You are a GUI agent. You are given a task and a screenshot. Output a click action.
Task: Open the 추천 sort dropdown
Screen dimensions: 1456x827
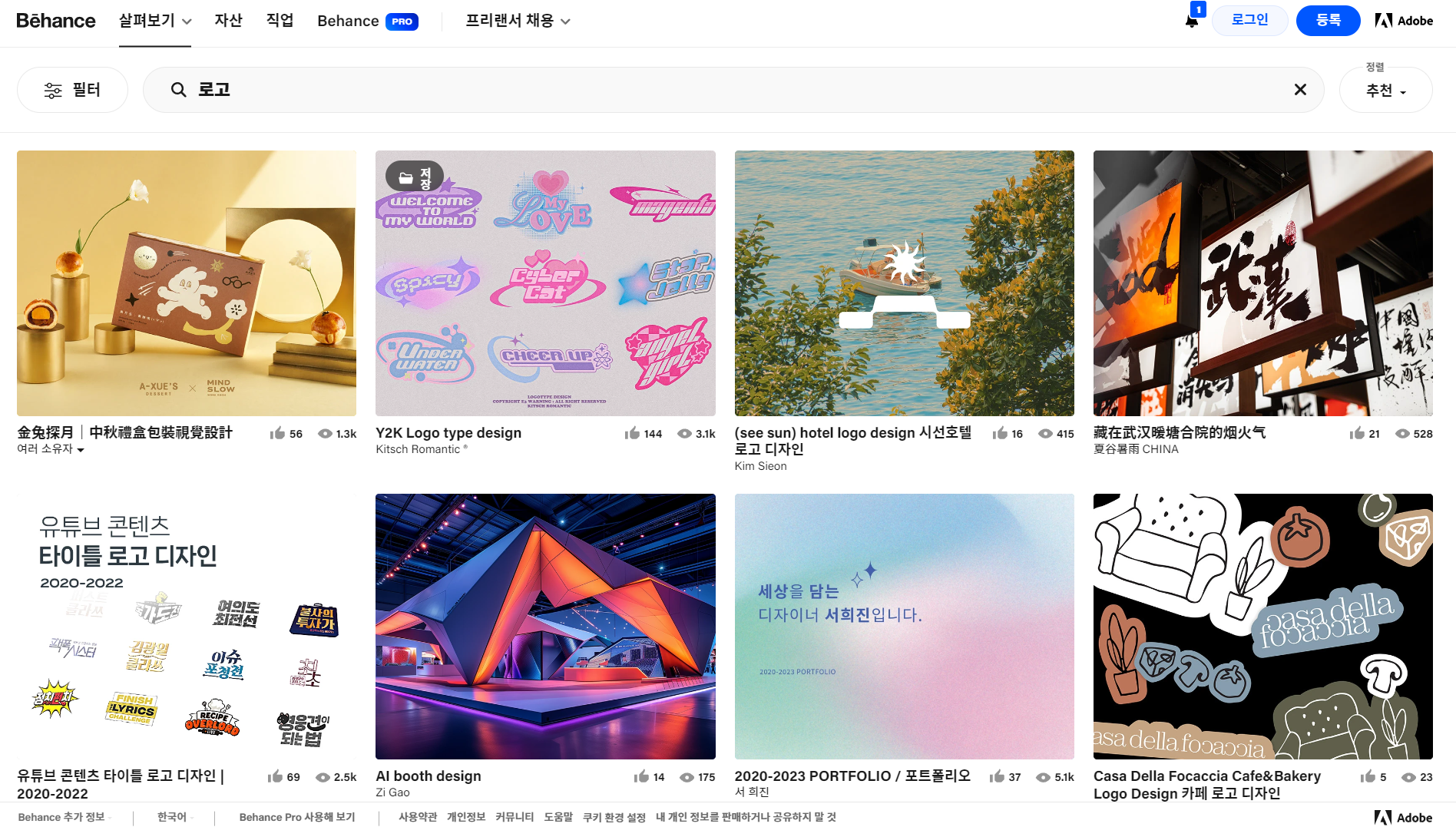point(1385,91)
